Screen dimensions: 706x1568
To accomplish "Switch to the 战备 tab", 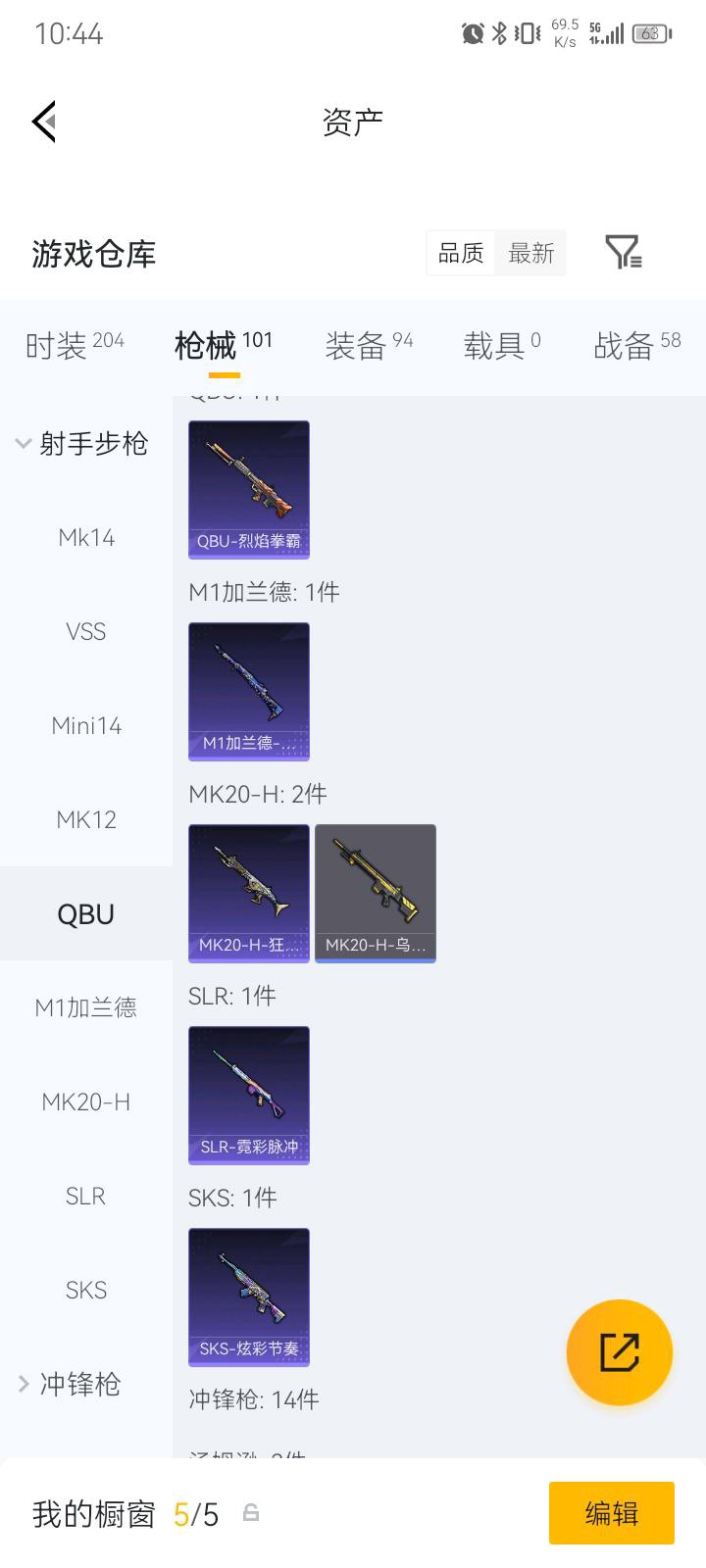I will (x=636, y=345).
